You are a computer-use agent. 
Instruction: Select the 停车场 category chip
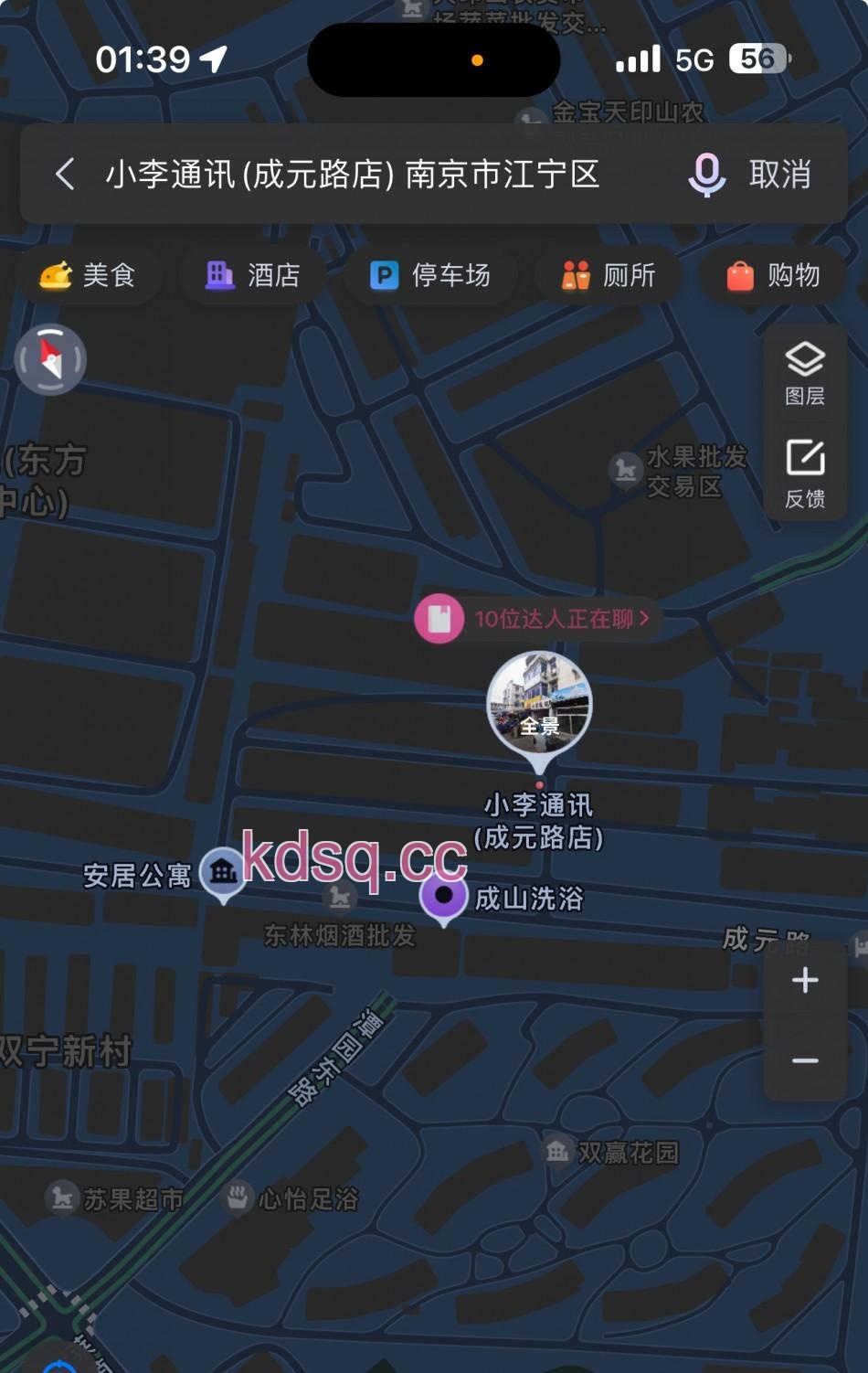point(429,275)
